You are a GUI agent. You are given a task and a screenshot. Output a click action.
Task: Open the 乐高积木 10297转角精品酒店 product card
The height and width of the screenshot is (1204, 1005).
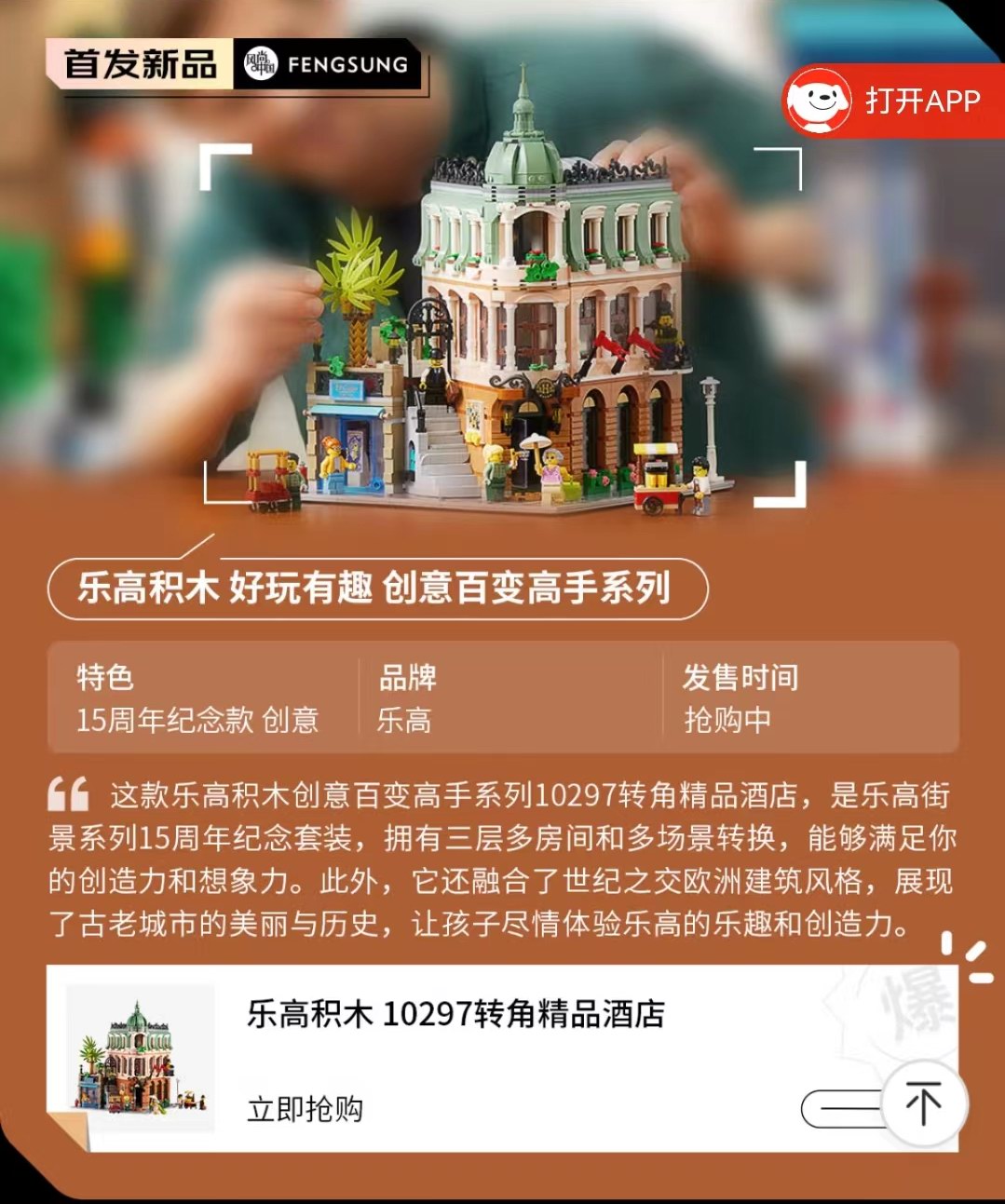pos(455,1013)
